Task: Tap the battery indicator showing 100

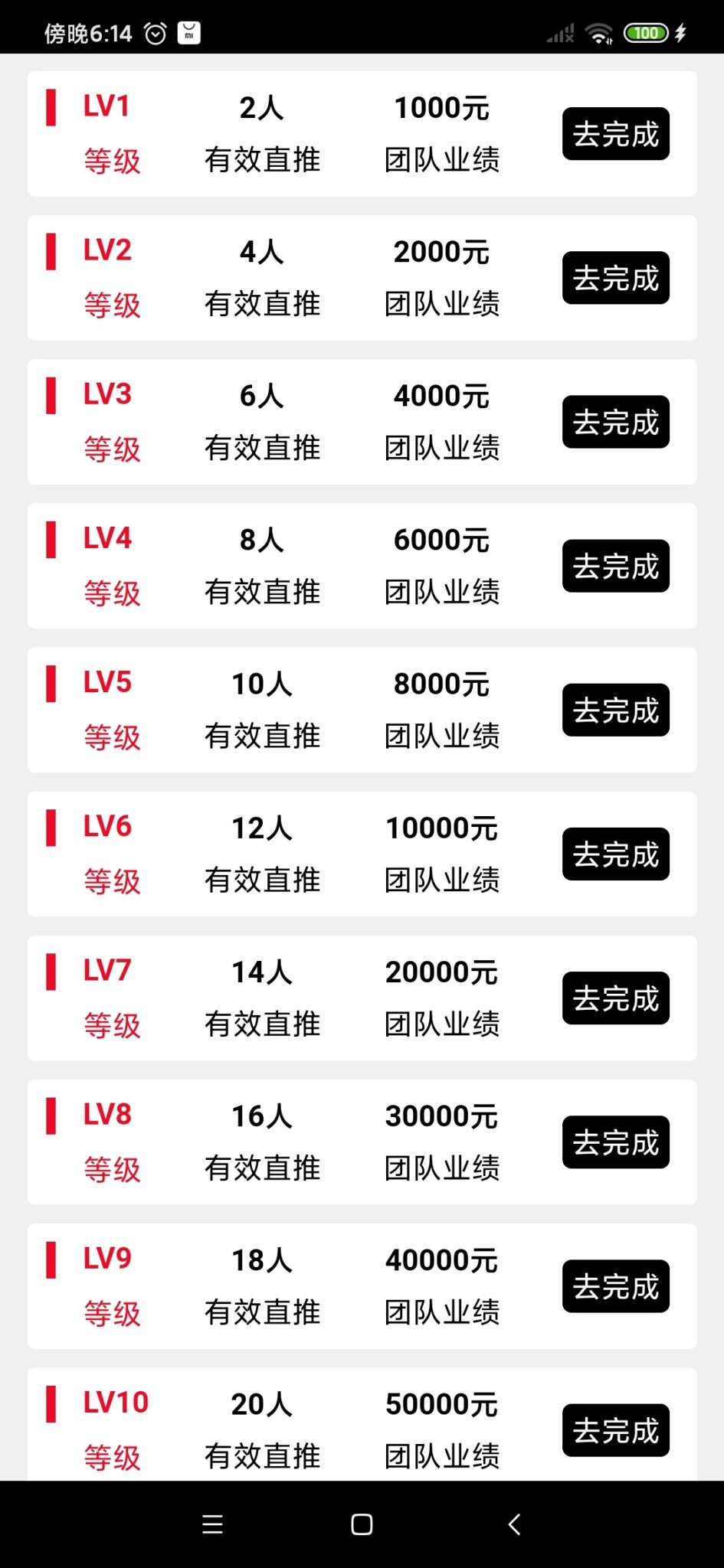Action: 646,32
